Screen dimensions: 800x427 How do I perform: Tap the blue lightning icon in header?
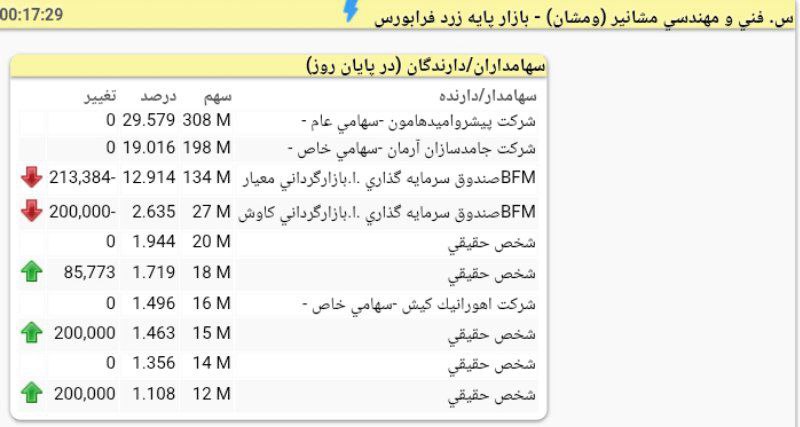point(350,10)
